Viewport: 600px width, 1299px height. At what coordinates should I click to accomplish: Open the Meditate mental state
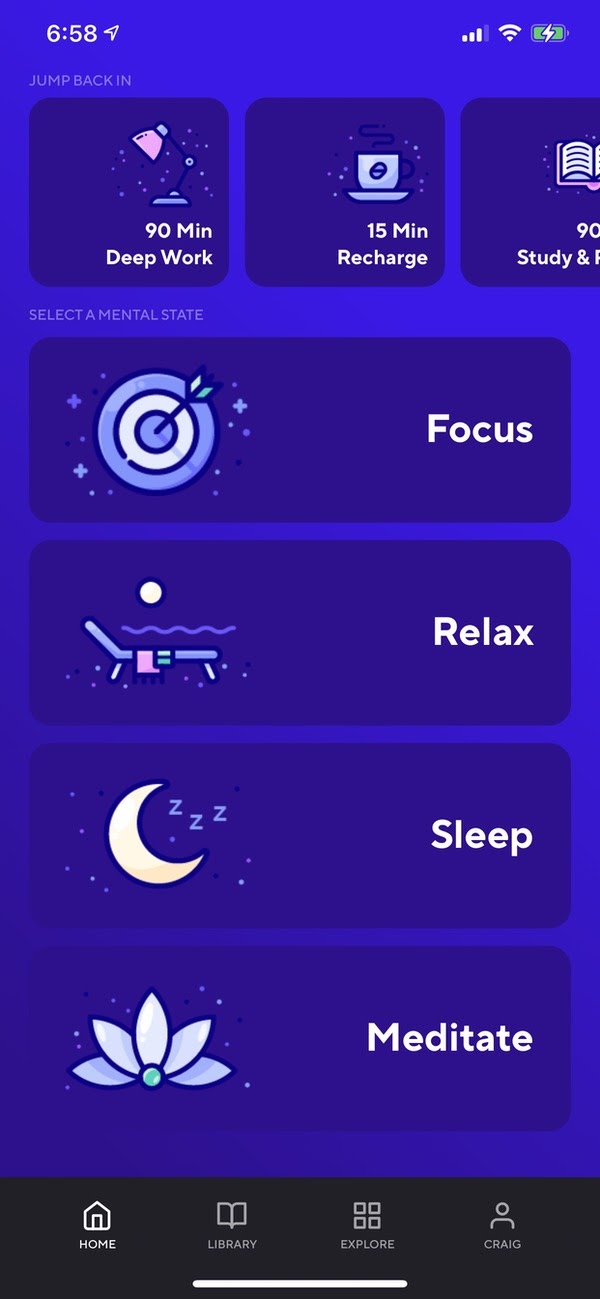[300, 1038]
